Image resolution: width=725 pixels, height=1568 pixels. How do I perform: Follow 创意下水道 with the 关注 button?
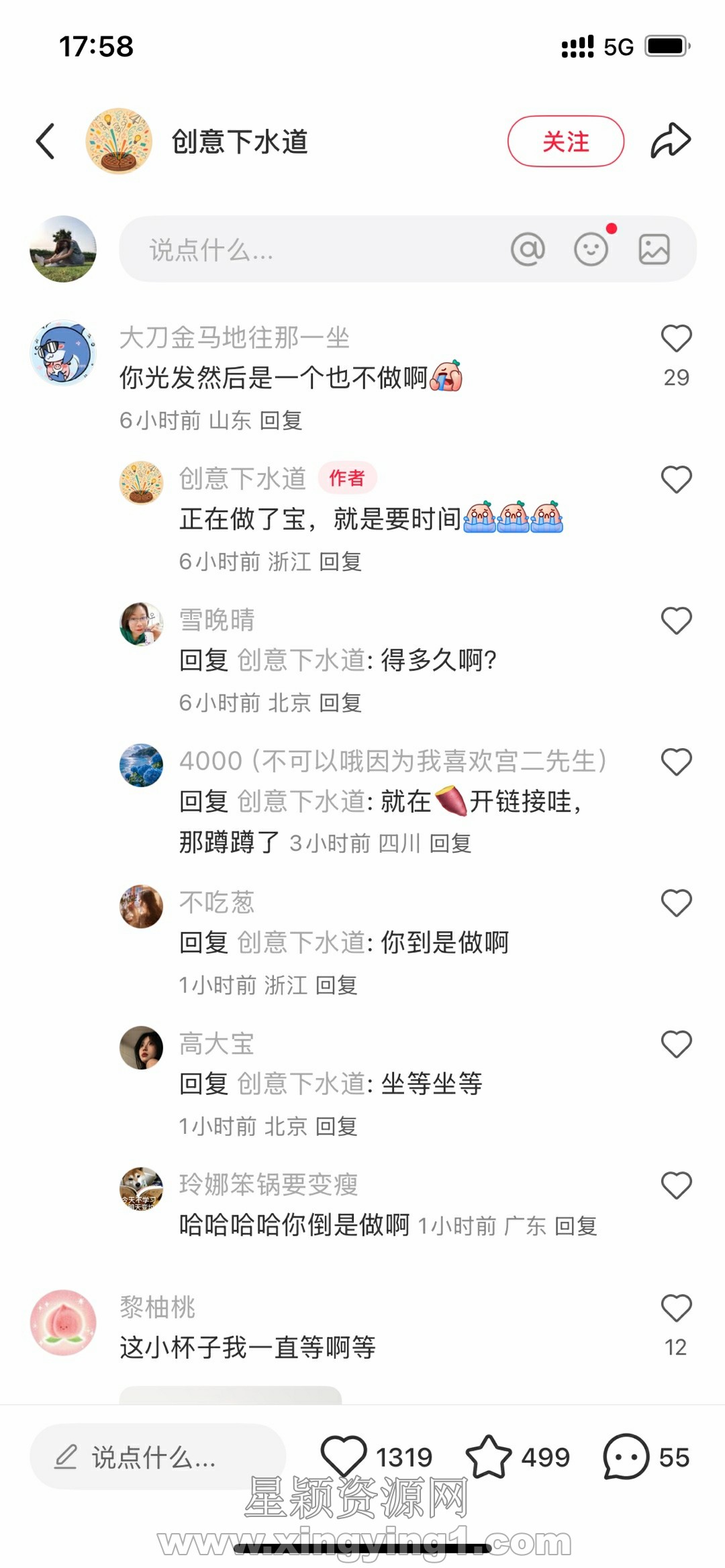[565, 142]
